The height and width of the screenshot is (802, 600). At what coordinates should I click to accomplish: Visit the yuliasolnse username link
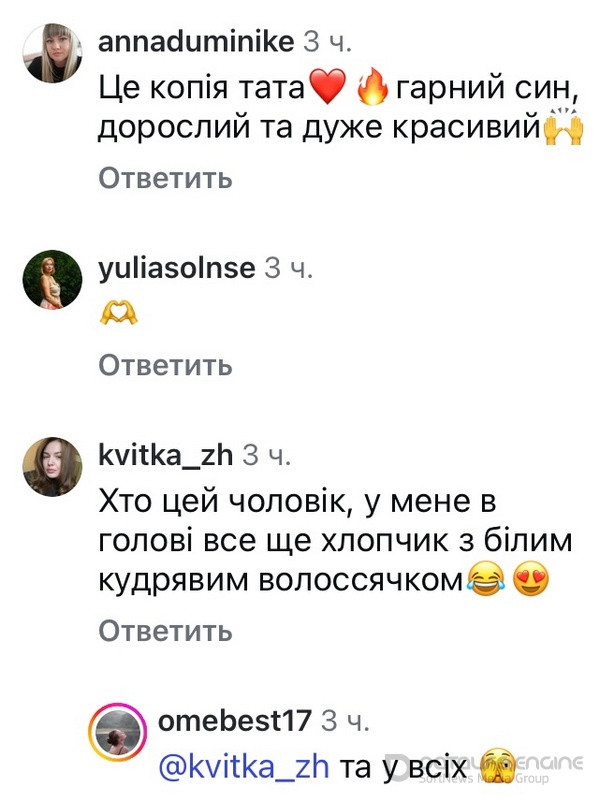177,267
